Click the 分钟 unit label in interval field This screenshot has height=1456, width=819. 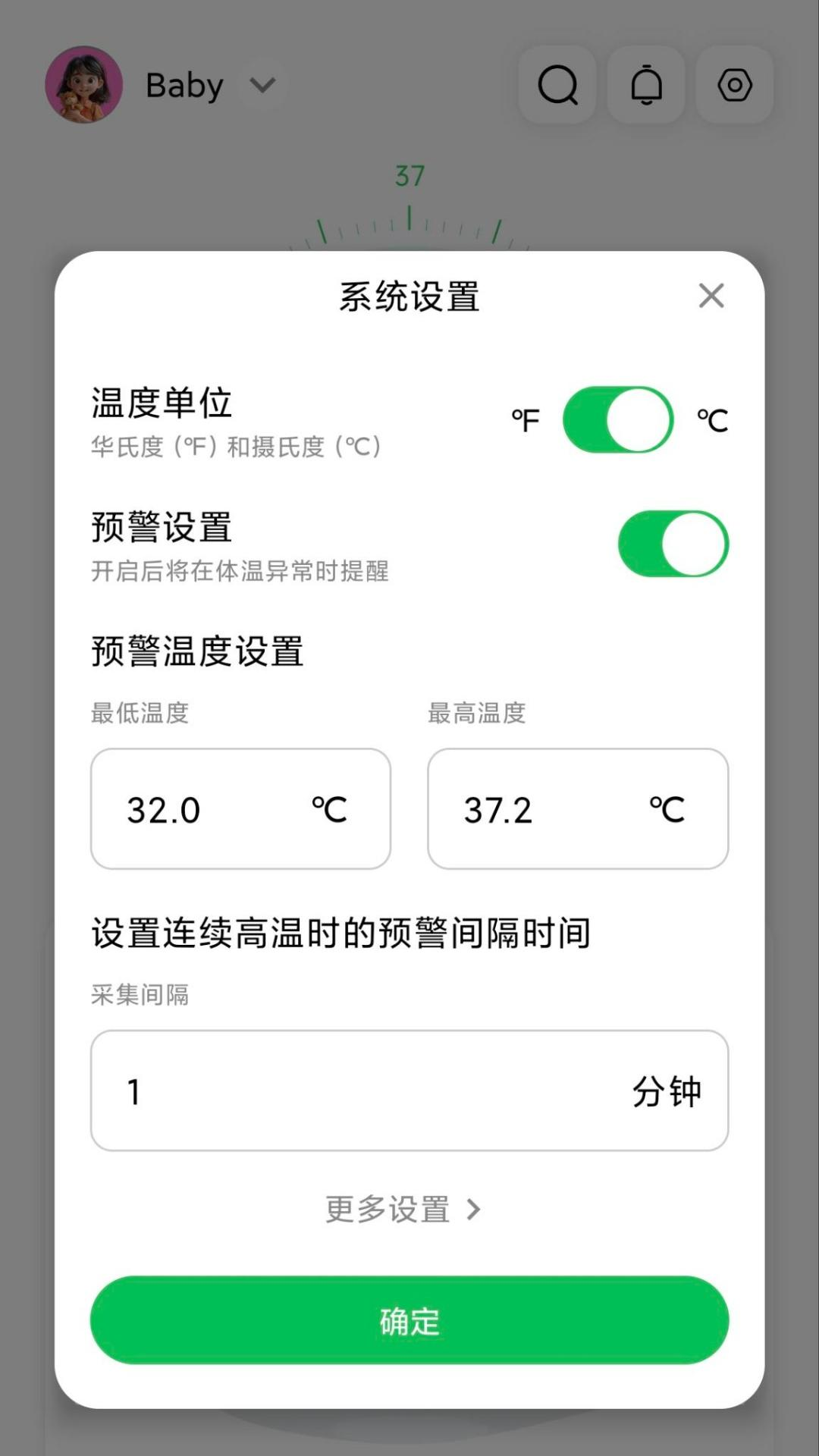[x=666, y=1090]
